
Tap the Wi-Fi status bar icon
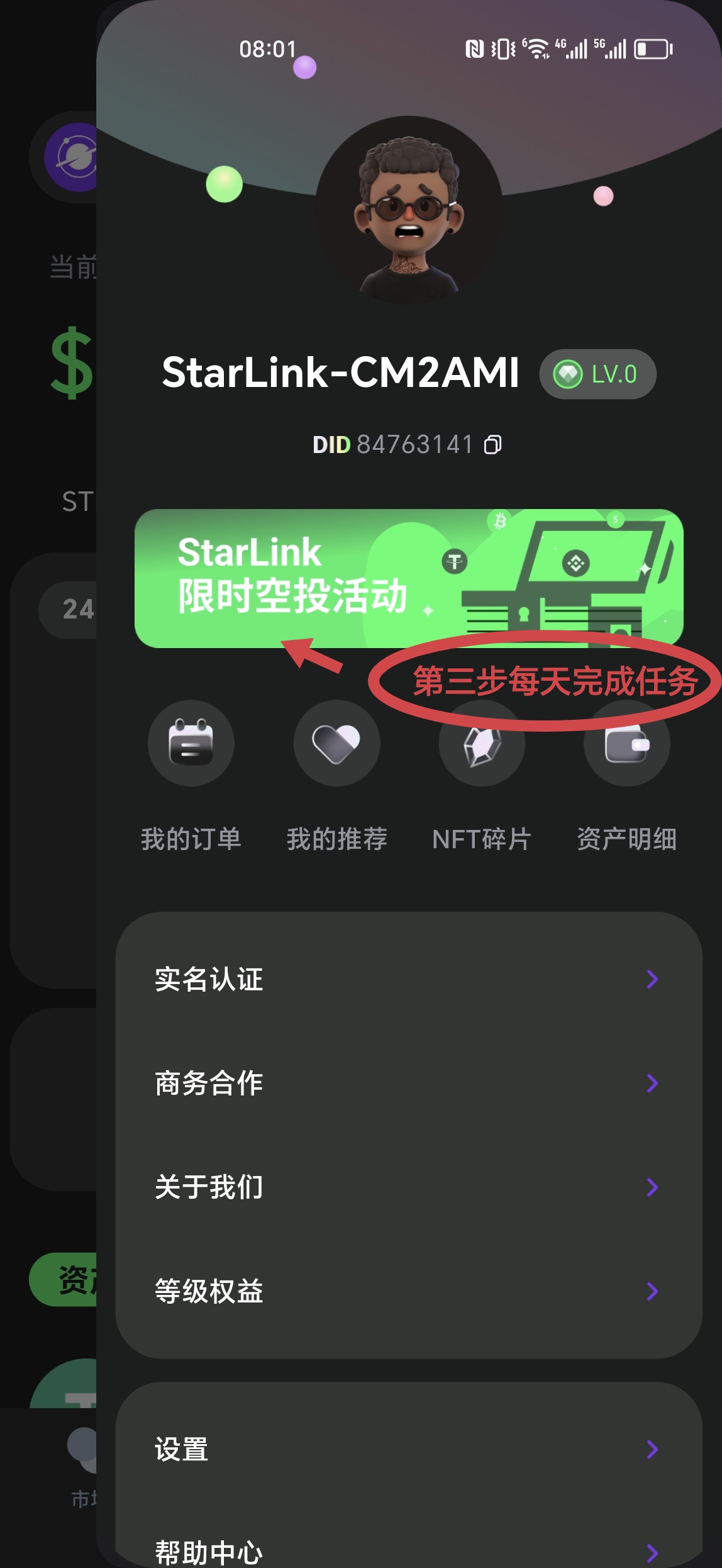(x=535, y=48)
